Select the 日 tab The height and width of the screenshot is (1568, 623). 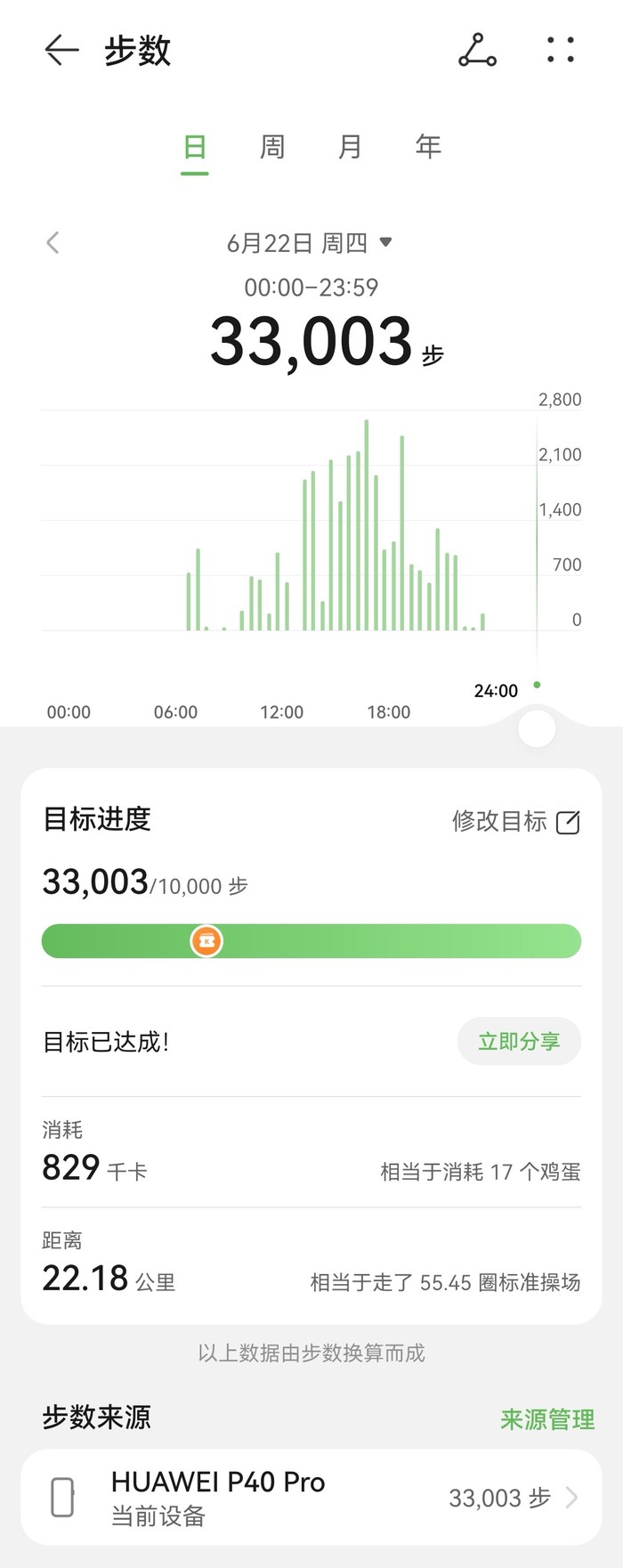point(195,147)
